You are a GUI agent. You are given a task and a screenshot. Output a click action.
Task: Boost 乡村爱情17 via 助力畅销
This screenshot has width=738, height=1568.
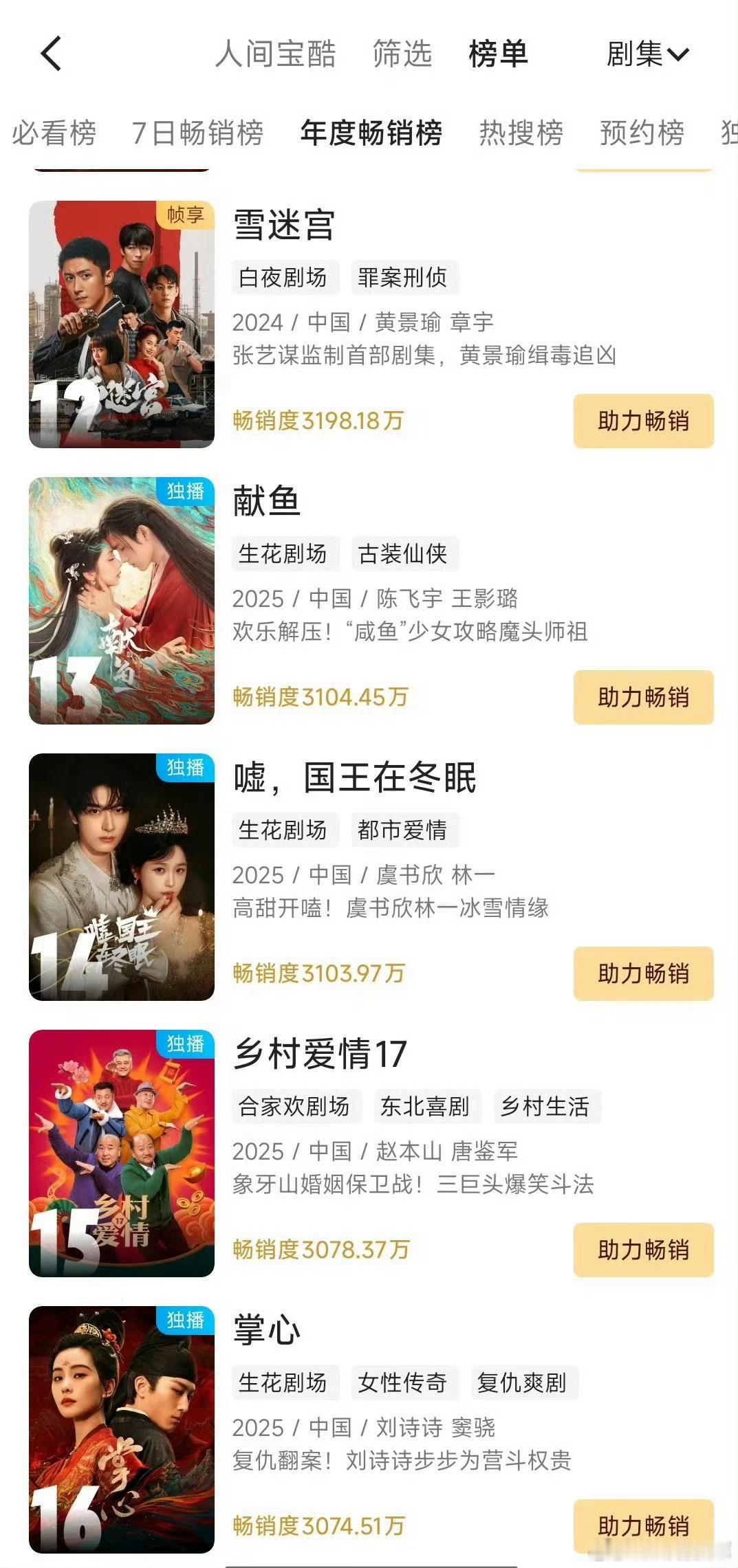[644, 1250]
